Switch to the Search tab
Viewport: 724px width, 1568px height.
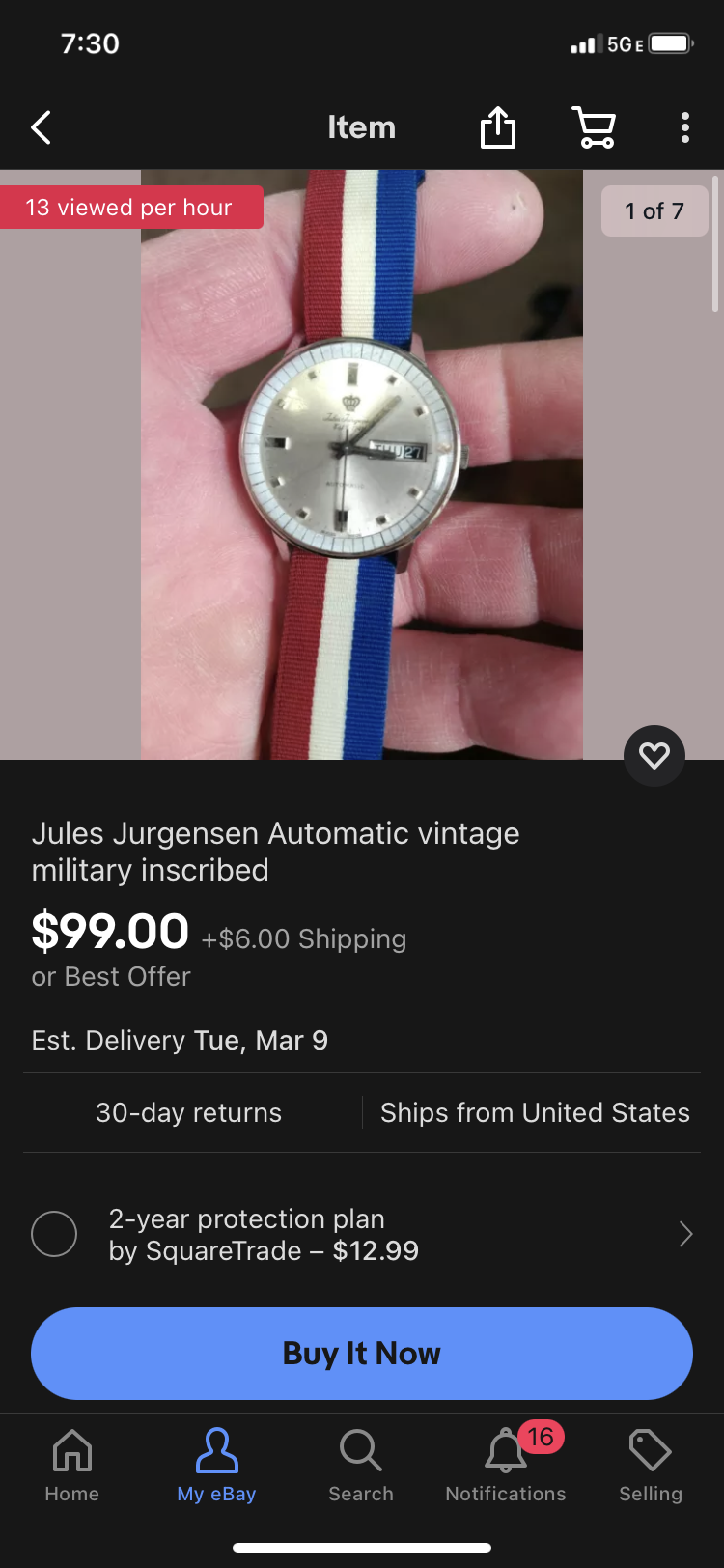tap(361, 1466)
